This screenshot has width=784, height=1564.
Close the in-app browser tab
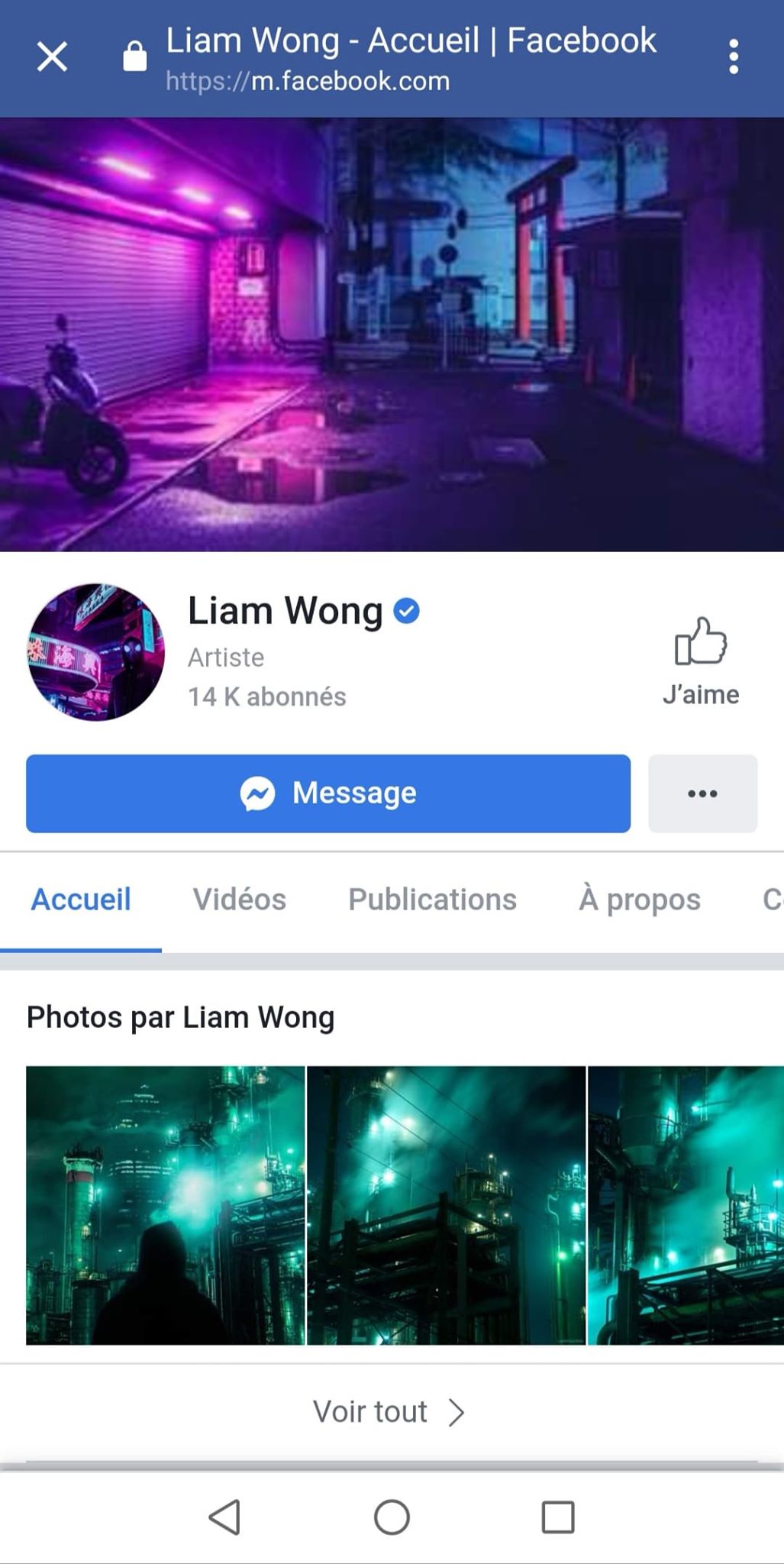pos(52,57)
